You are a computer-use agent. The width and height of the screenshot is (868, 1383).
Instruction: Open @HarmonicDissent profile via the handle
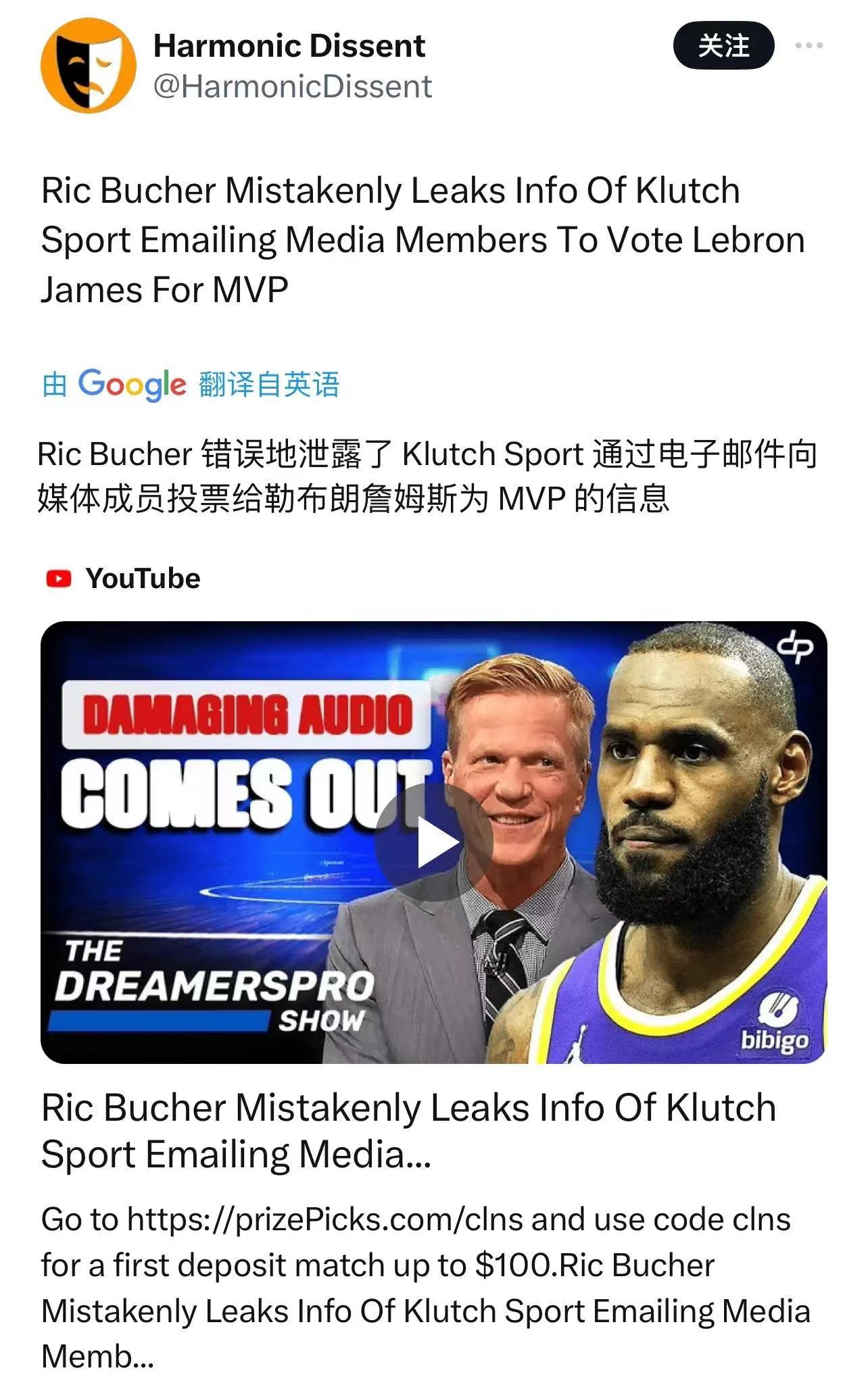click(291, 87)
